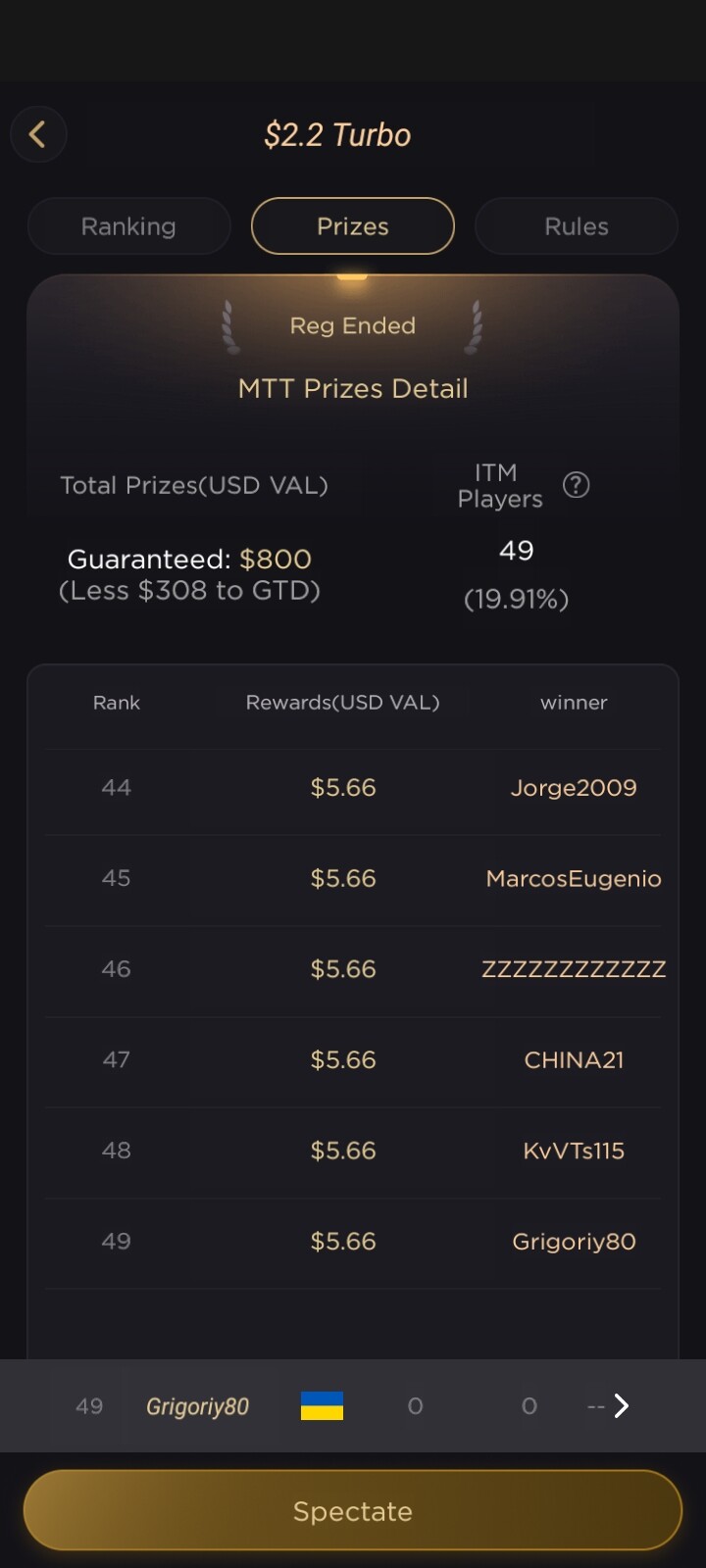The height and width of the screenshot is (1568, 706).
Task: Tap the ITM Players help icon
Action: [x=577, y=484]
